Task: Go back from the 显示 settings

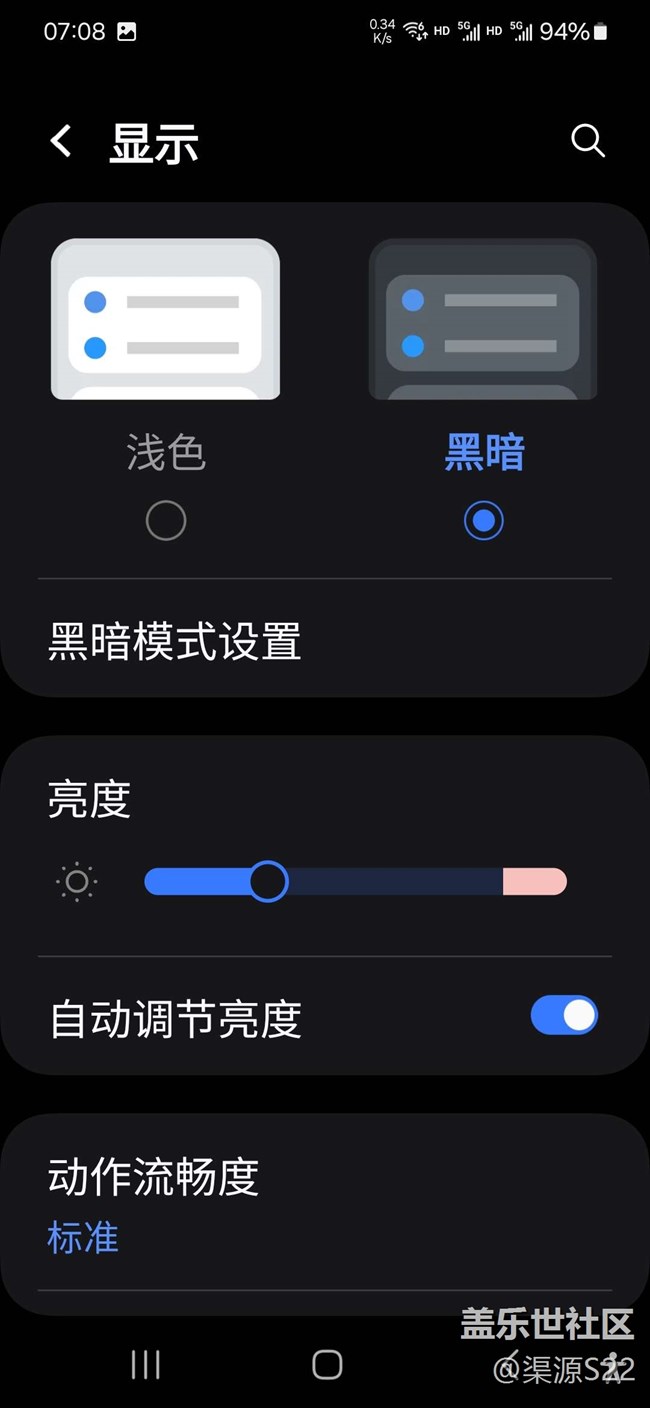Action: tap(61, 141)
